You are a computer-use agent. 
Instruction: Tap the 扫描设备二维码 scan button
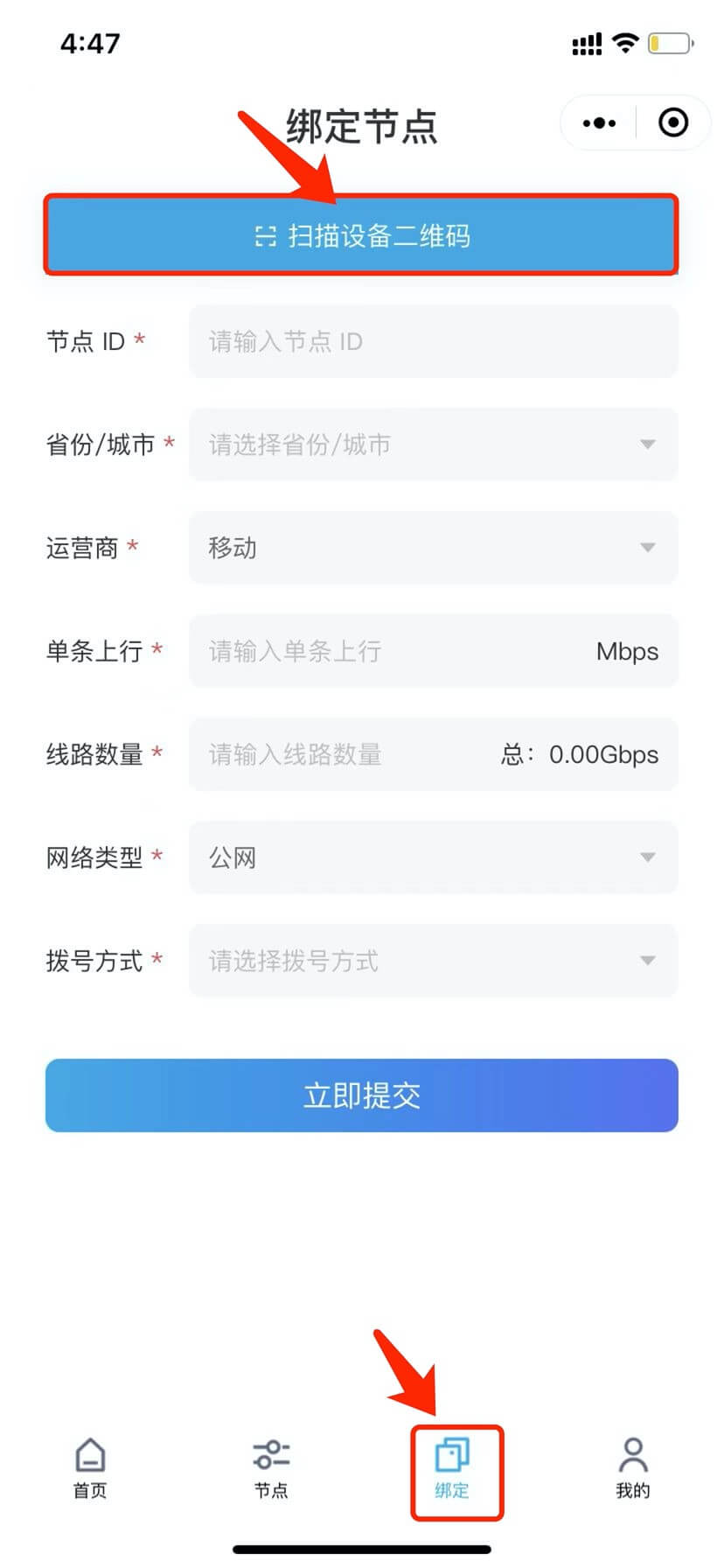(361, 235)
